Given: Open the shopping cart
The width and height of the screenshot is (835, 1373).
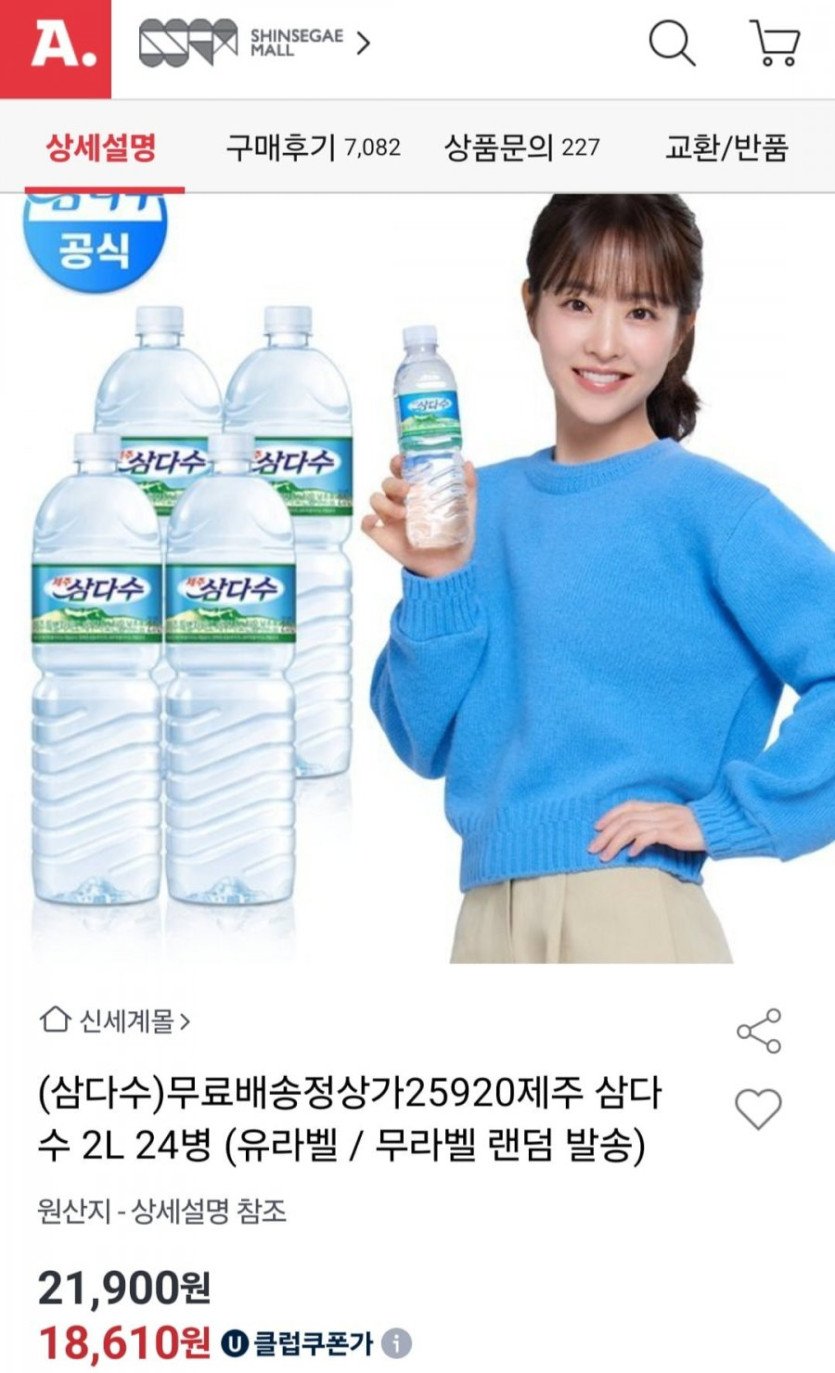Looking at the screenshot, I should [775, 43].
